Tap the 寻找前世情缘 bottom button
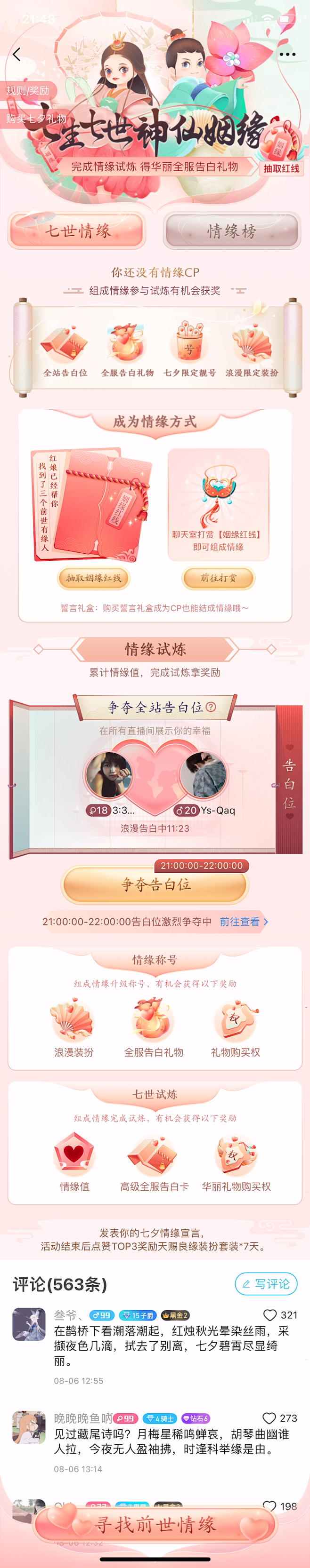 [x=155, y=1524]
